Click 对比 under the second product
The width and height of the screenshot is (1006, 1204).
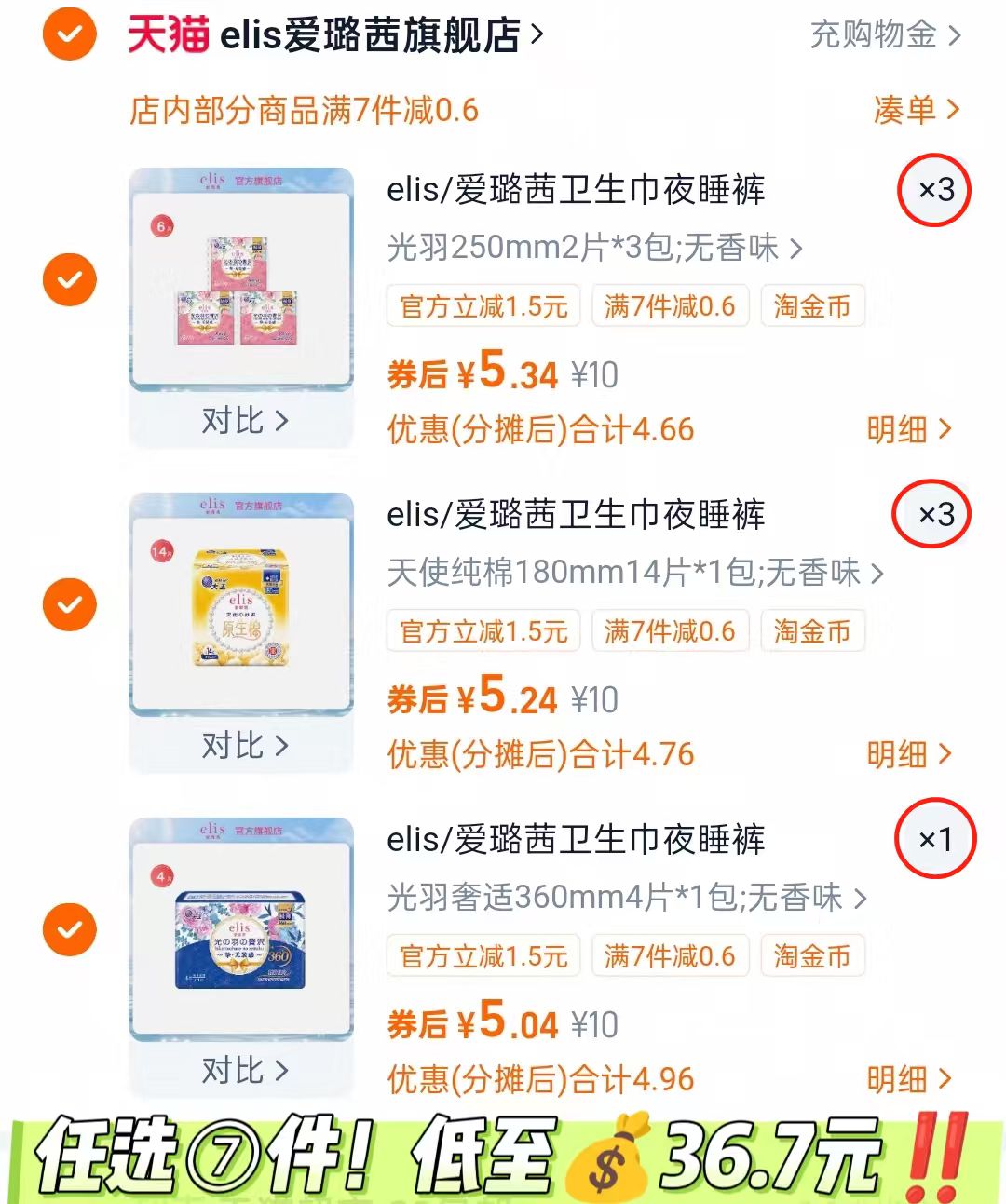(x=242, y=745)
